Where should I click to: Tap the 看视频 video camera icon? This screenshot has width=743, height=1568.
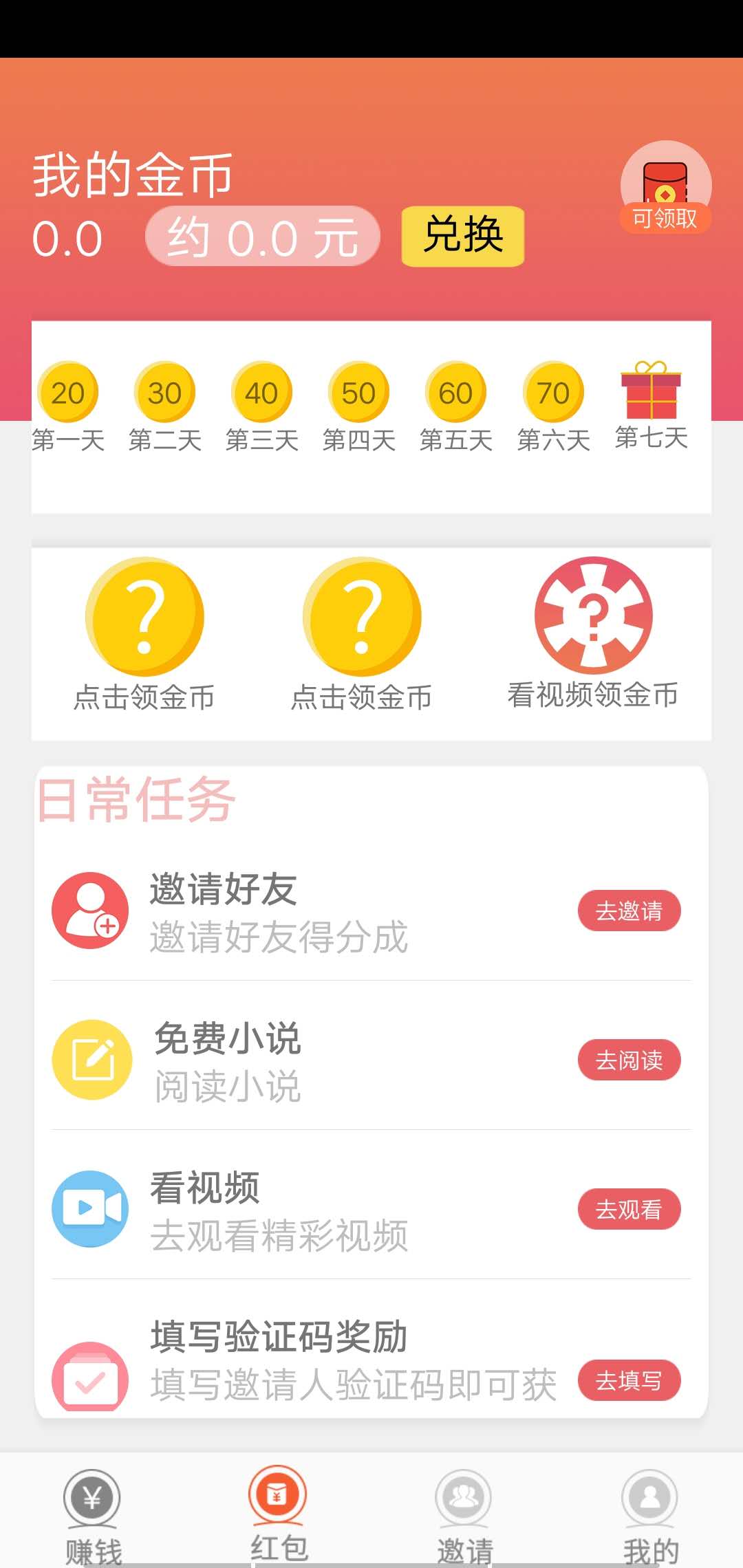point(90,1209)
